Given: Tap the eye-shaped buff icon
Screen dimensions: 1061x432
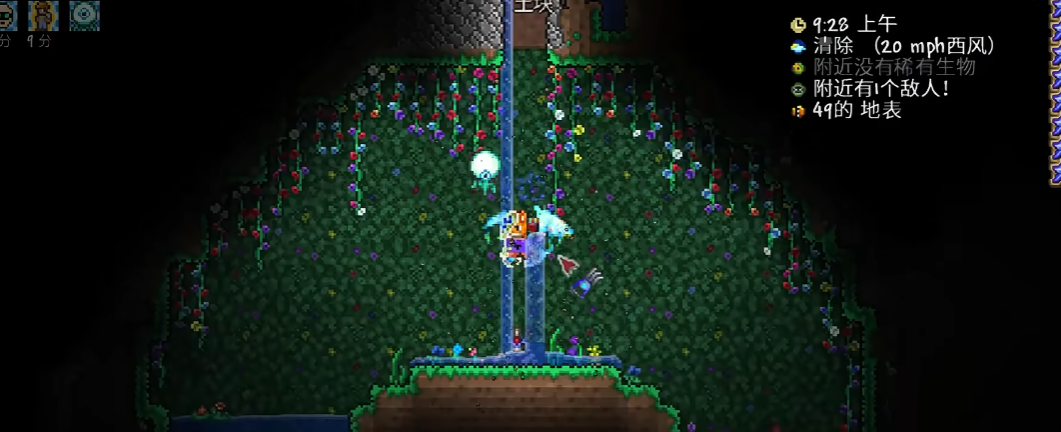Looking at the screenshot, I should point(84,15).
